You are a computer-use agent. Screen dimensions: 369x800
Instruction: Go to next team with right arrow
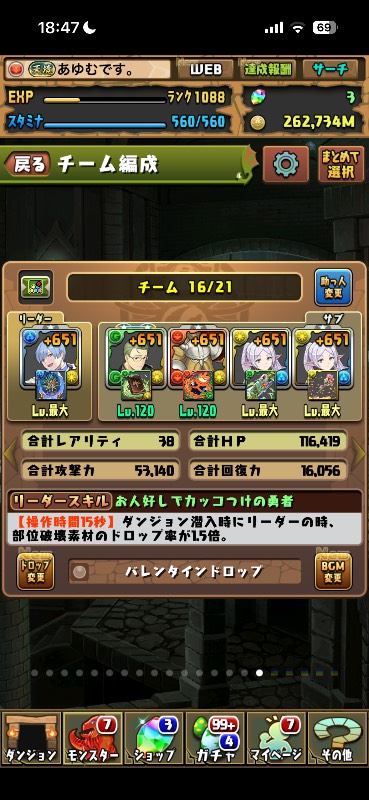pyautogui.click(x=359, y=453)
